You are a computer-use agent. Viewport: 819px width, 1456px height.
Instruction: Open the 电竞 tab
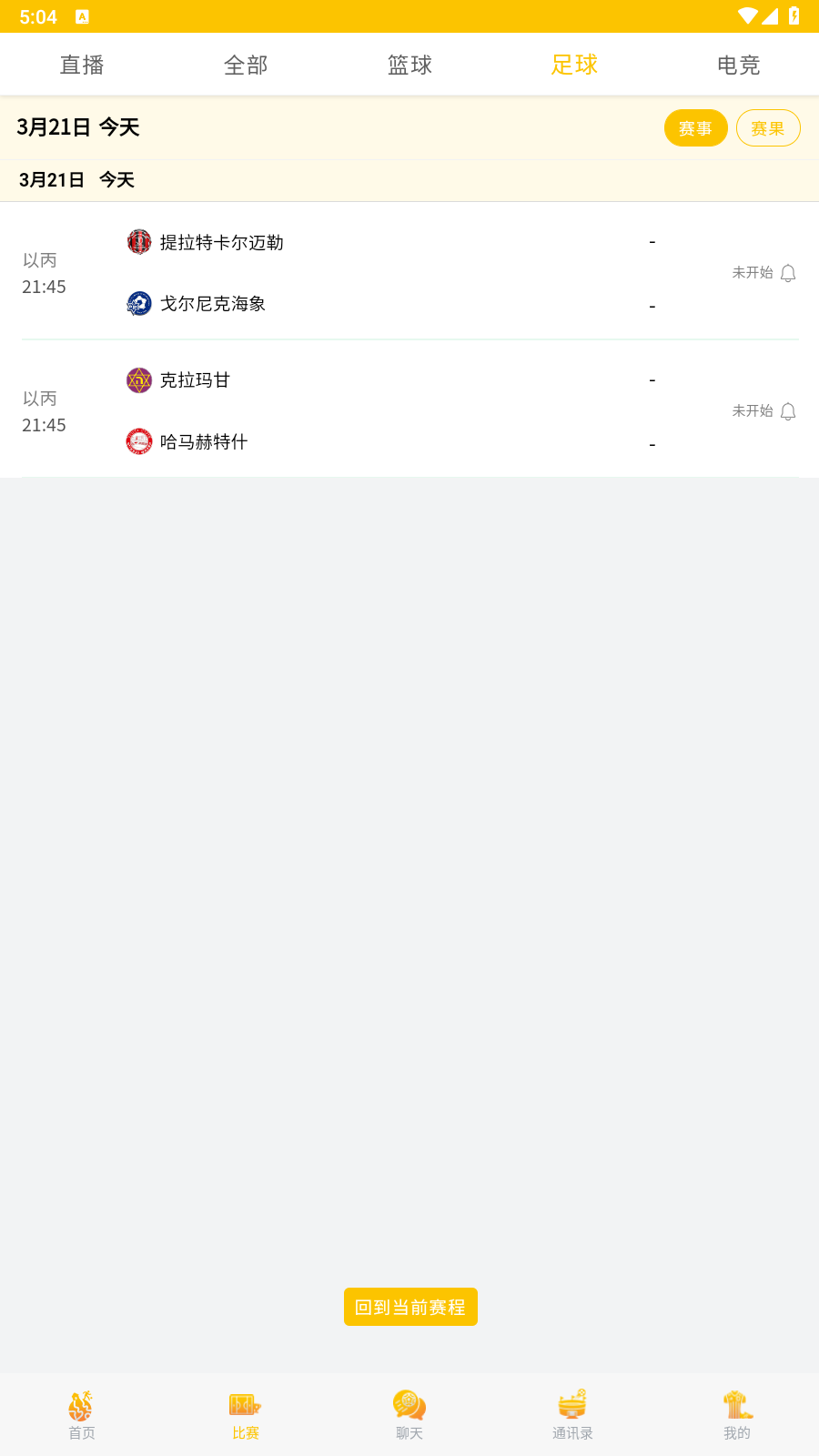[x=738, y=65]
